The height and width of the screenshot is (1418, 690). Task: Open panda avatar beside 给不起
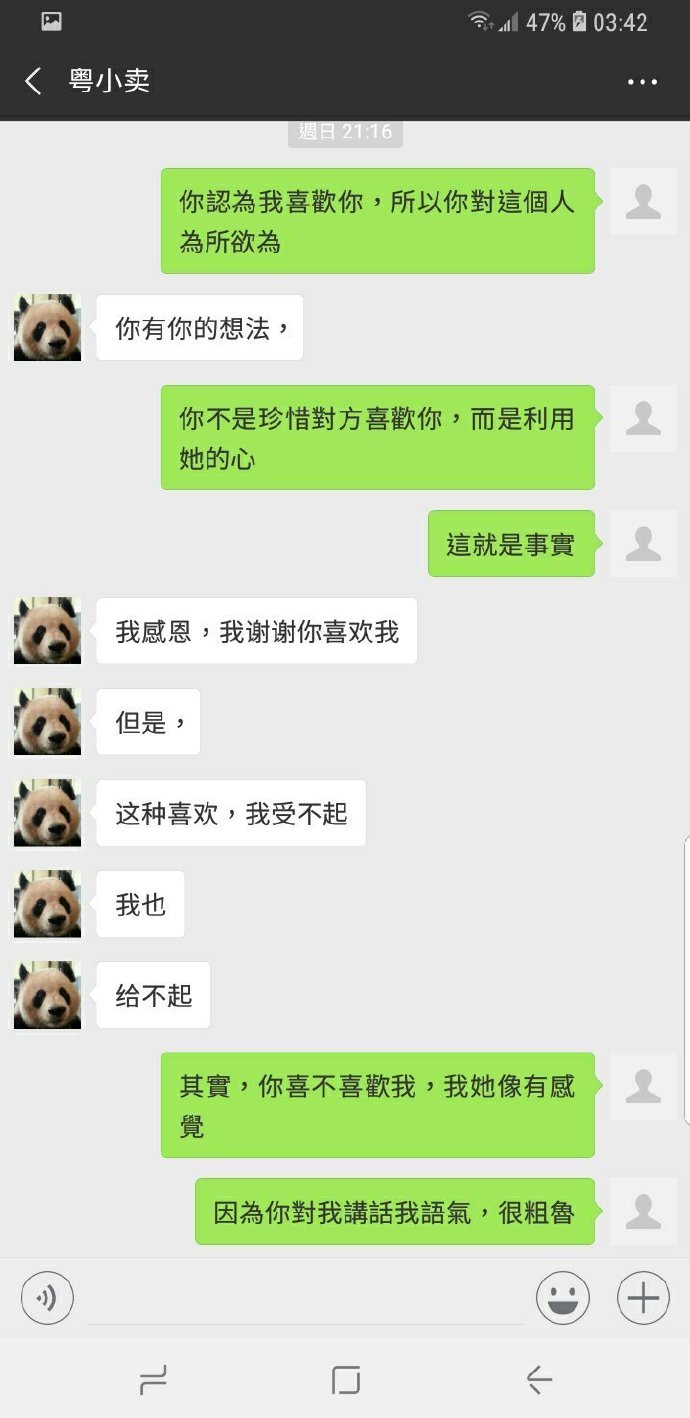tap(47, 995)
